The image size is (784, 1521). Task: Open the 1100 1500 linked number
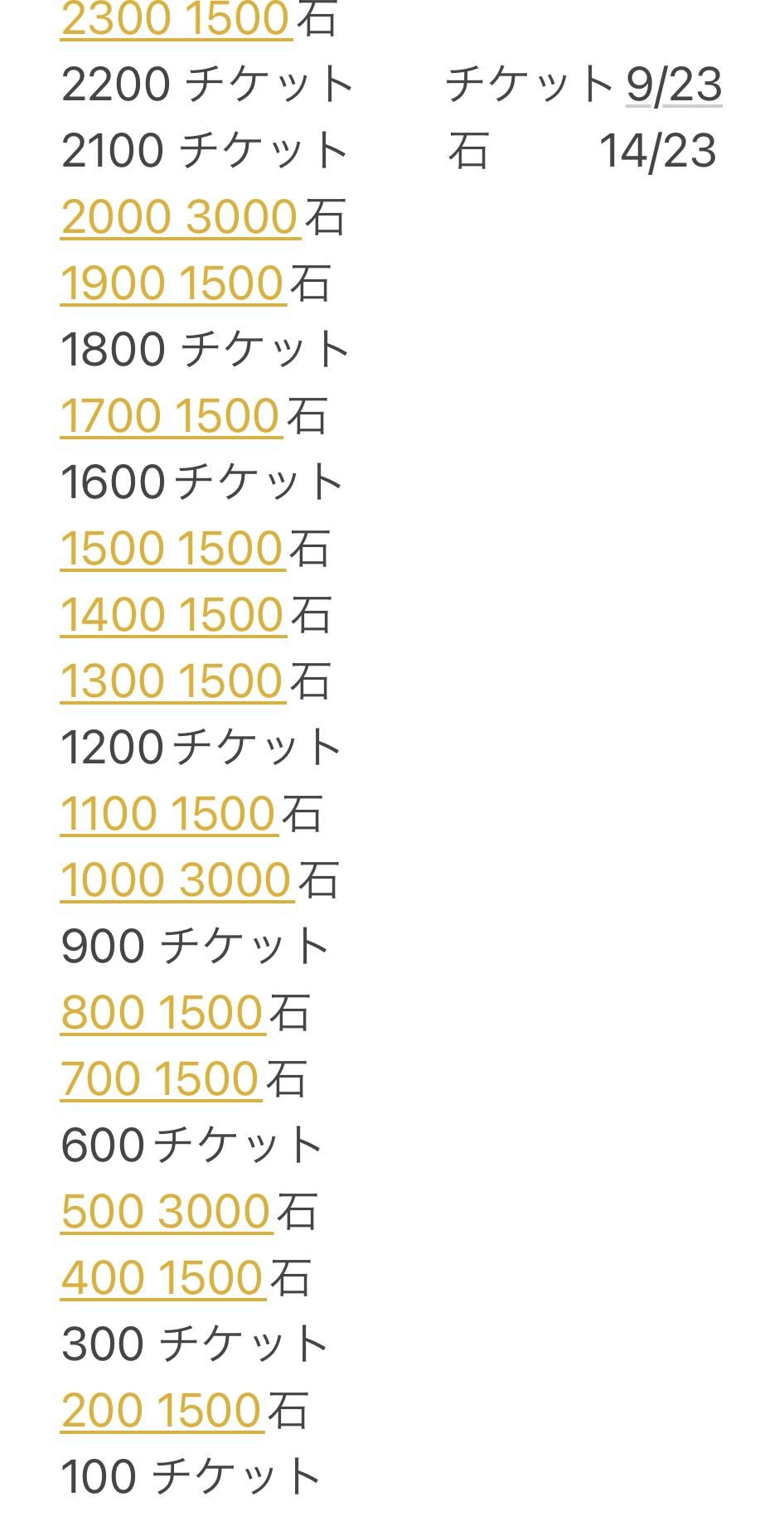pos(168,814)
